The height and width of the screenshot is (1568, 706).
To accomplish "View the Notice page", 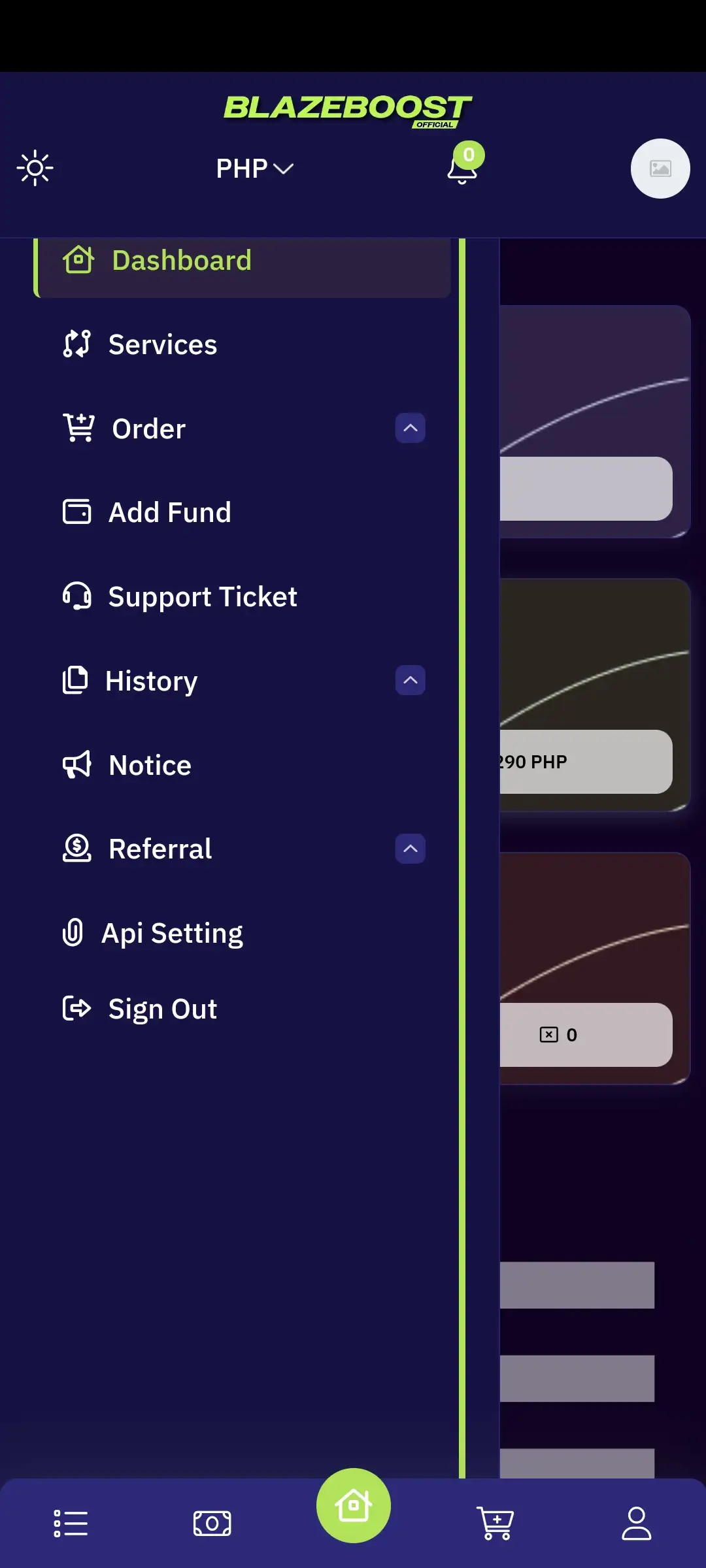I will [150, 765].
